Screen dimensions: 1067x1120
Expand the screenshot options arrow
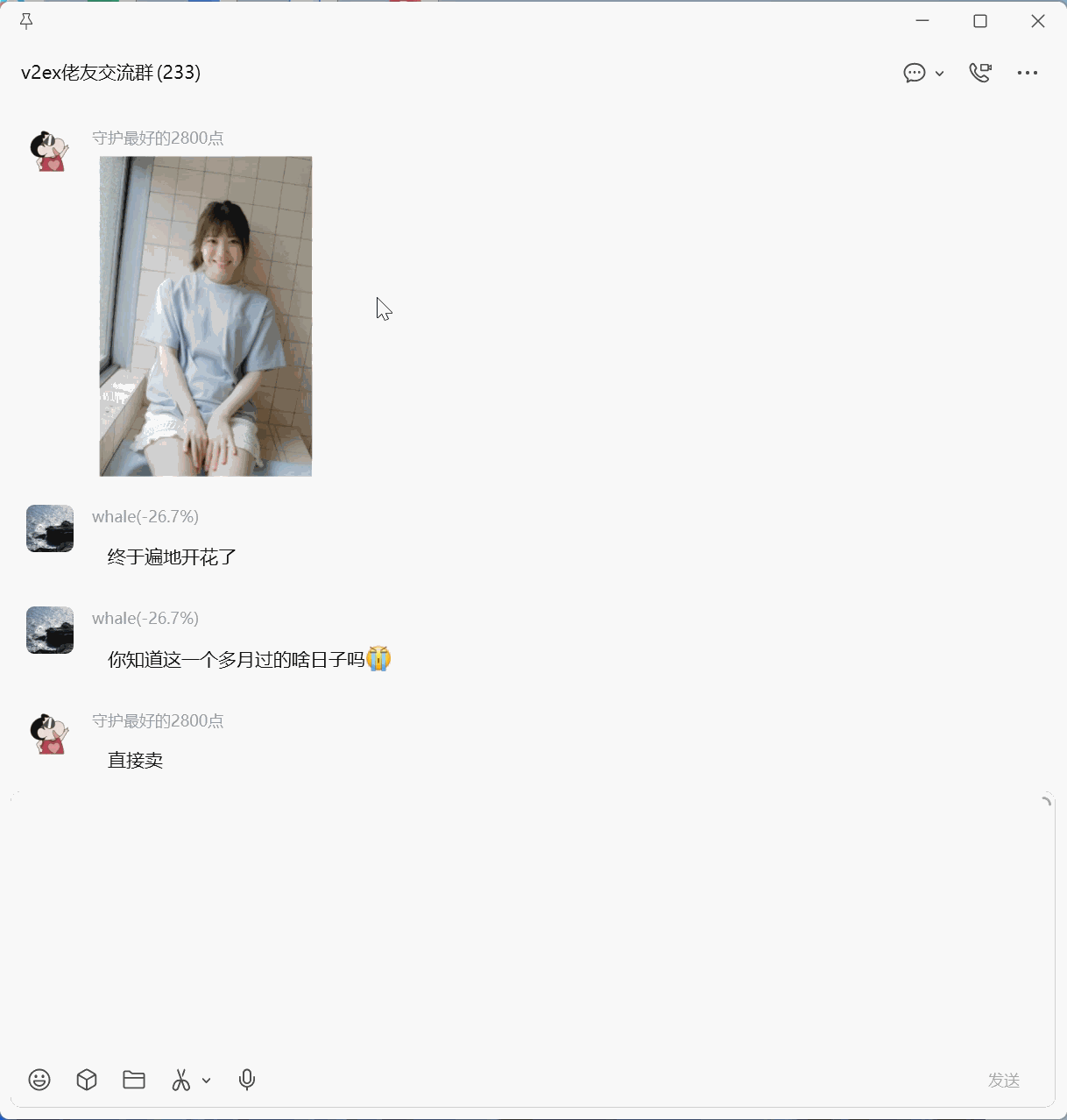[207, 1081]
